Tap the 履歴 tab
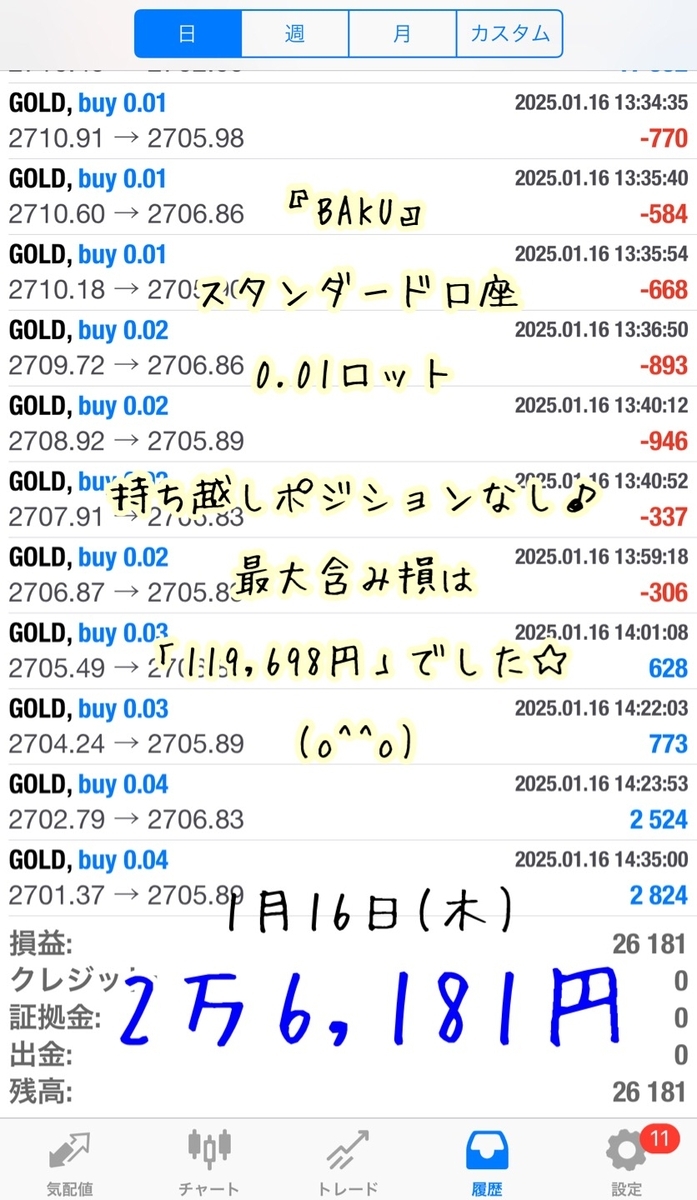This screenshot has height=1200, width=697. pos(487,1160)
